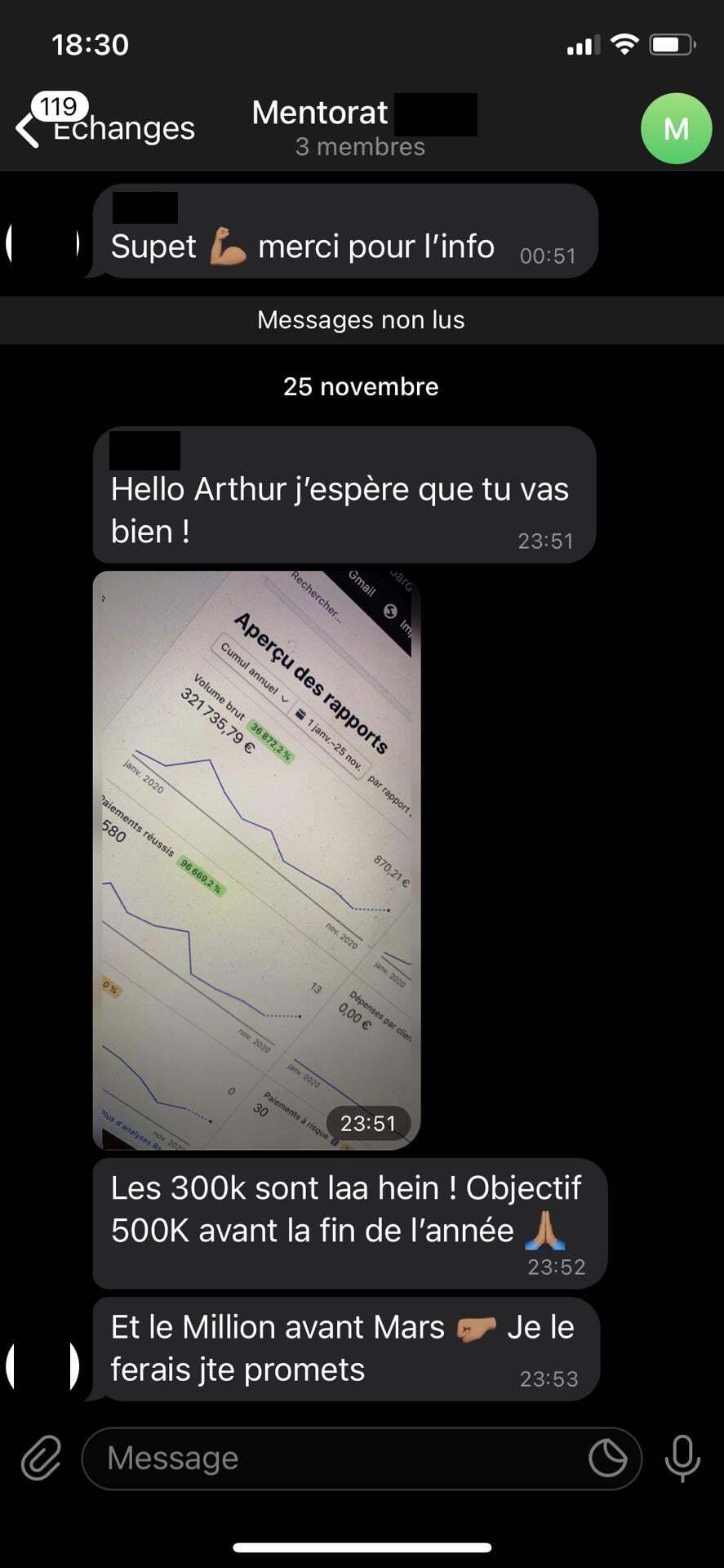724x1568 pixels.
Task: Open the green M group avatar
Action: 676,128
